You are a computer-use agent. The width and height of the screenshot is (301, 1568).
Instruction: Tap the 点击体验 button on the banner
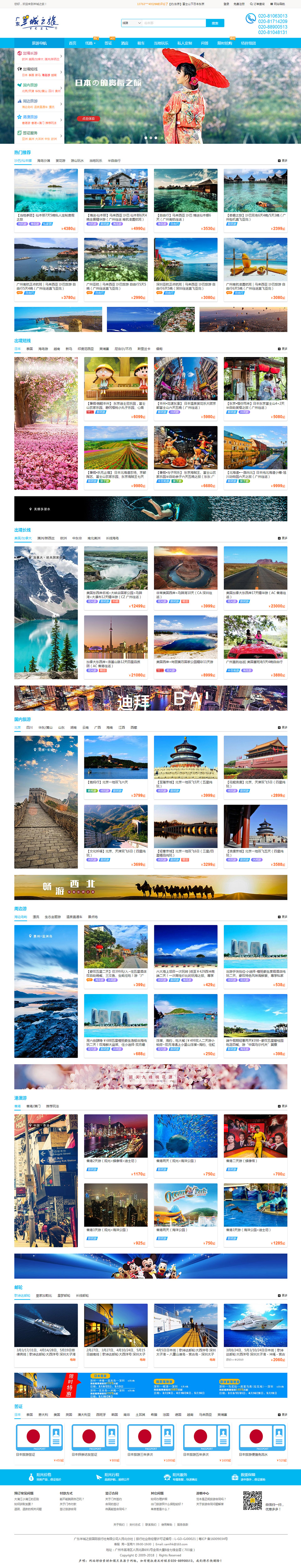tap(88, 119)
